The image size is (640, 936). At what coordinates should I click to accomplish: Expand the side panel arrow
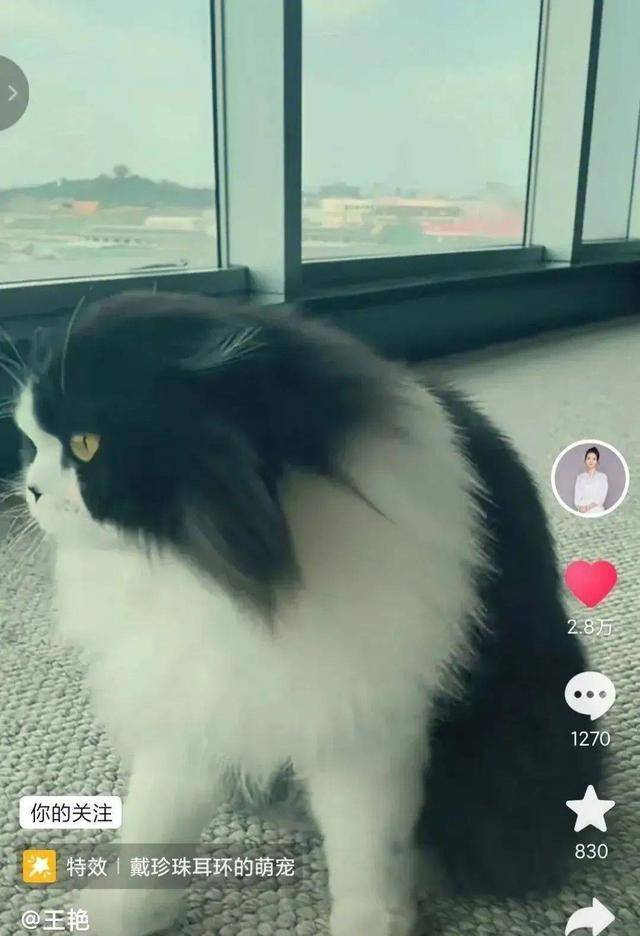coord(12,93)
